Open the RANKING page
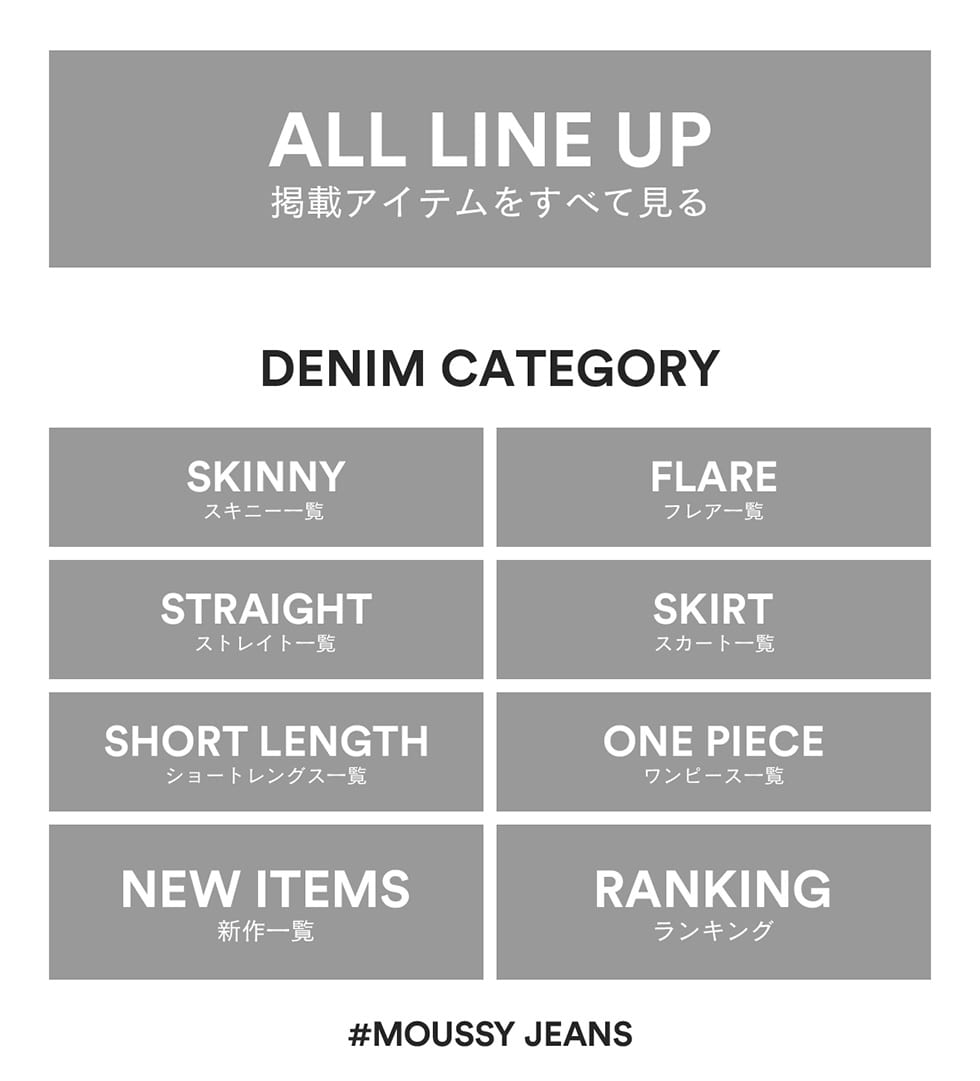The image size is (980, 1081). (714, 902)
